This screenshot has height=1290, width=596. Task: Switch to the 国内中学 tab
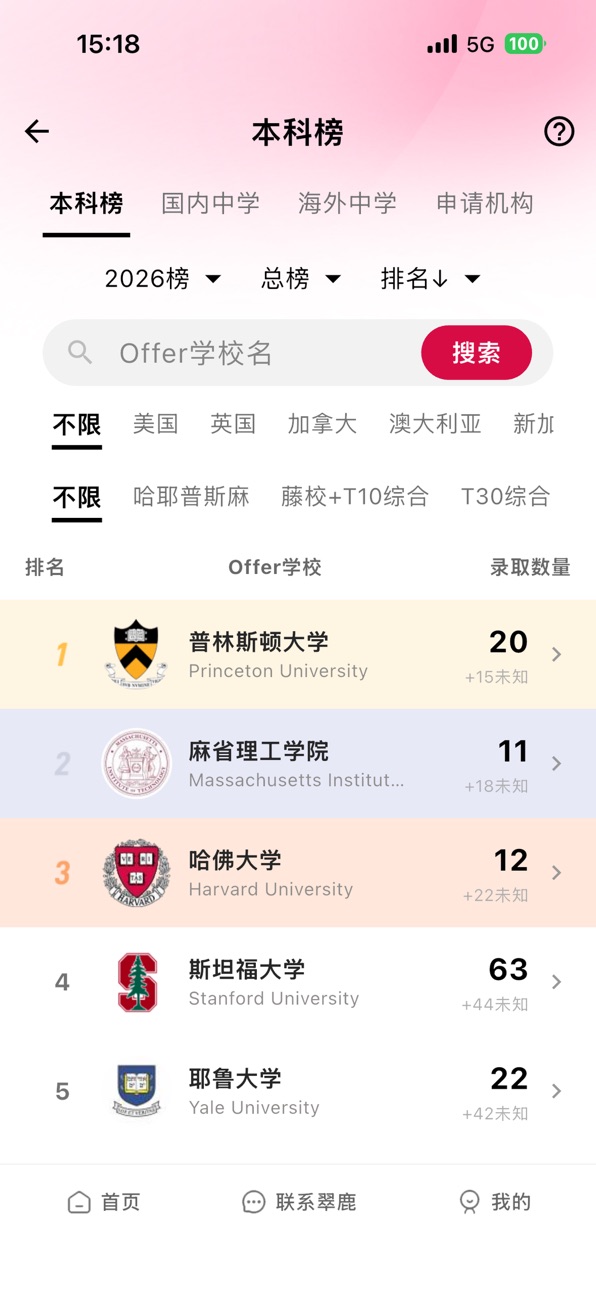coord(211,203)
